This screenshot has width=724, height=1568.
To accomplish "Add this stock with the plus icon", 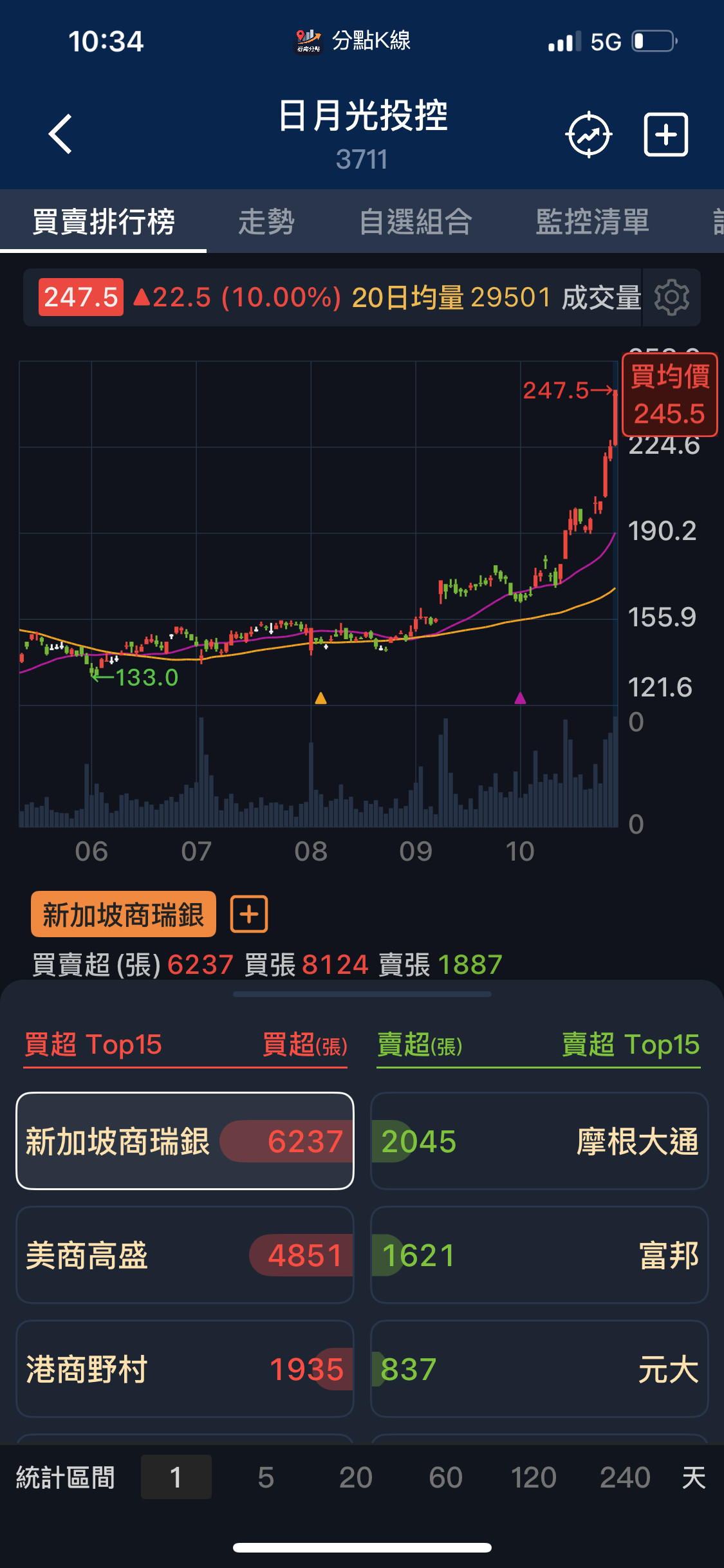I will point(665,135).
